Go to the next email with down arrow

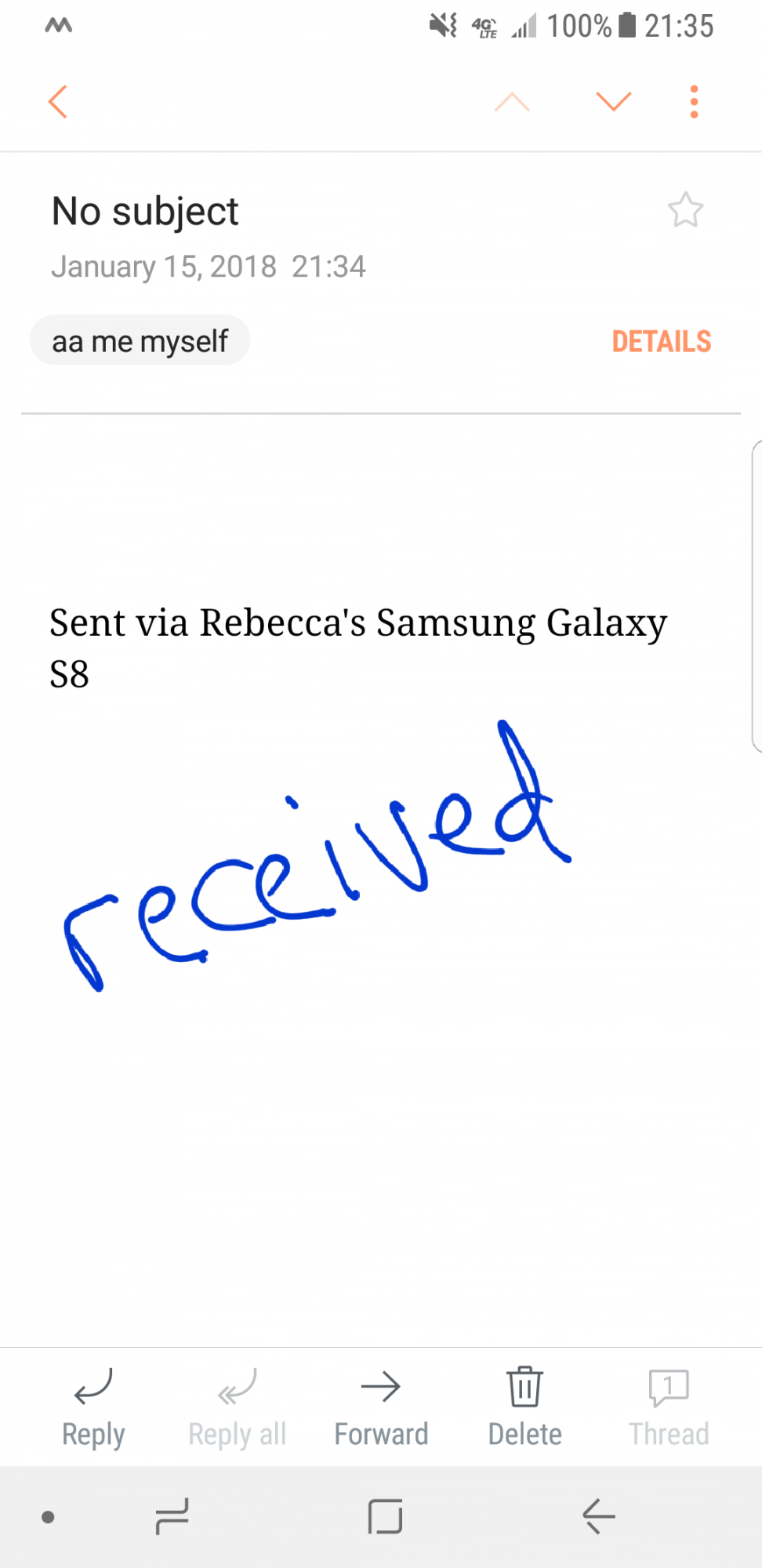(613, 102)
